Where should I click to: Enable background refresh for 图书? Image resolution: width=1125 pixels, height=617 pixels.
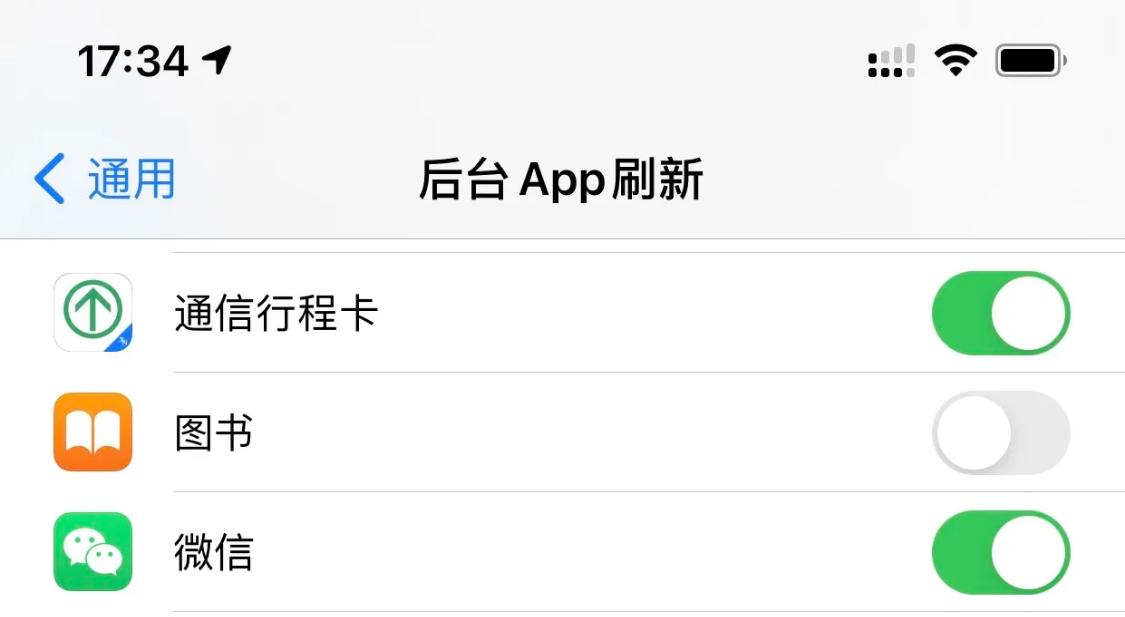click(1000, 433)
